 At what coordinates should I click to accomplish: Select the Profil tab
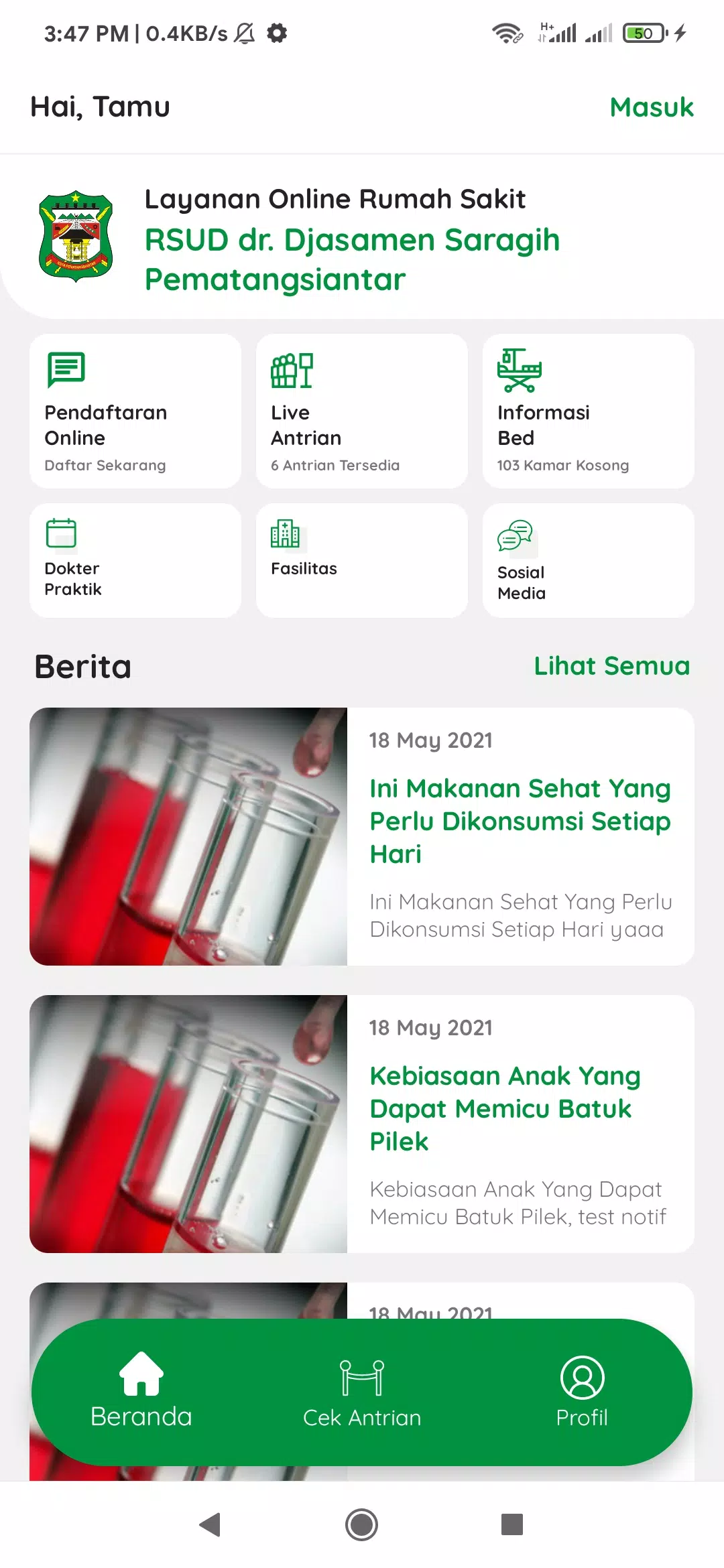582,1392
